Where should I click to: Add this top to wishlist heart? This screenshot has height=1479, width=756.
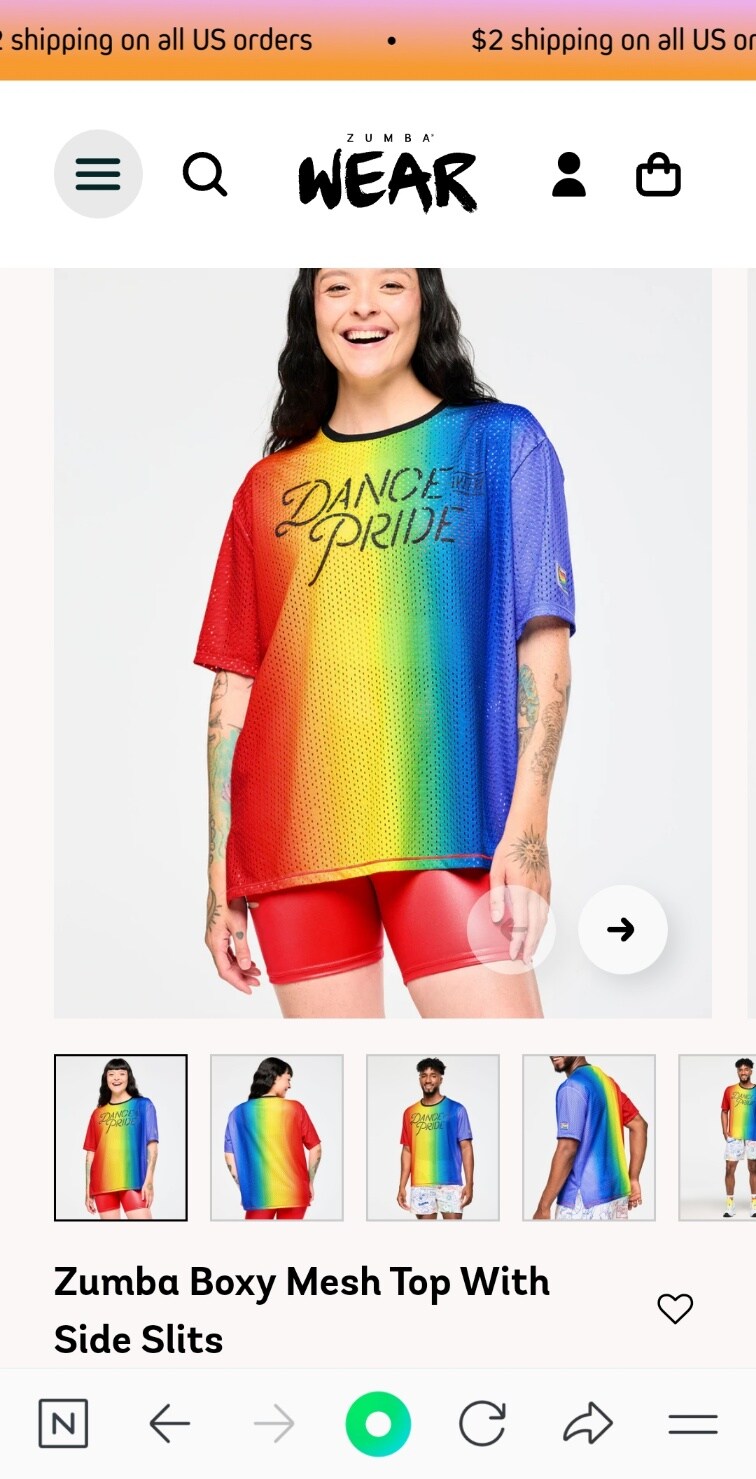tap(675, 1308)
